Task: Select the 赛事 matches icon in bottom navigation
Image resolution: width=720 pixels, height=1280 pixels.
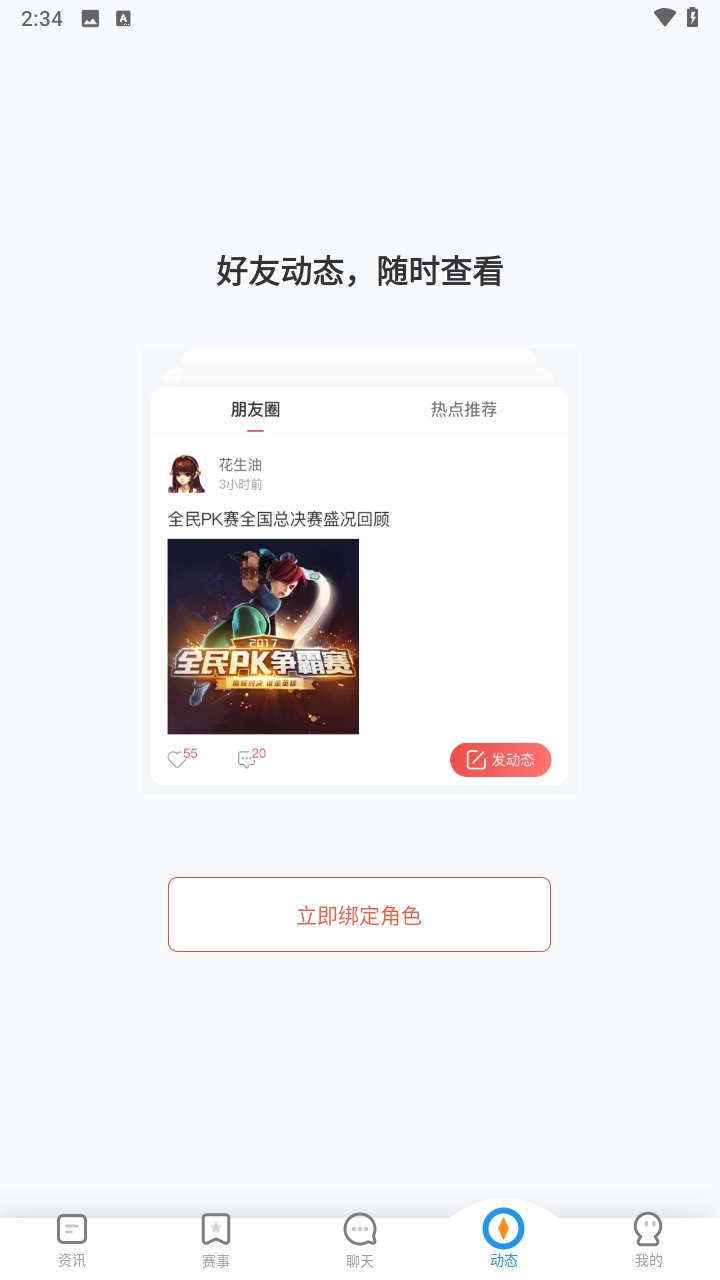Action: (215, 1229)
